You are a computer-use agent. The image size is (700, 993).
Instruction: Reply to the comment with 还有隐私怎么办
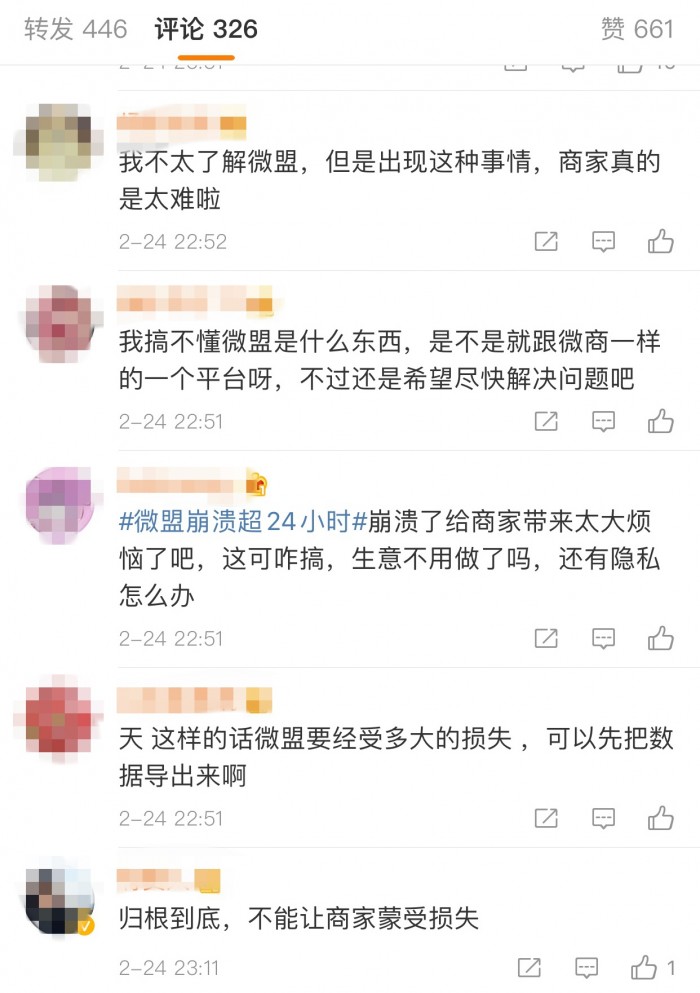click(603, 638)
